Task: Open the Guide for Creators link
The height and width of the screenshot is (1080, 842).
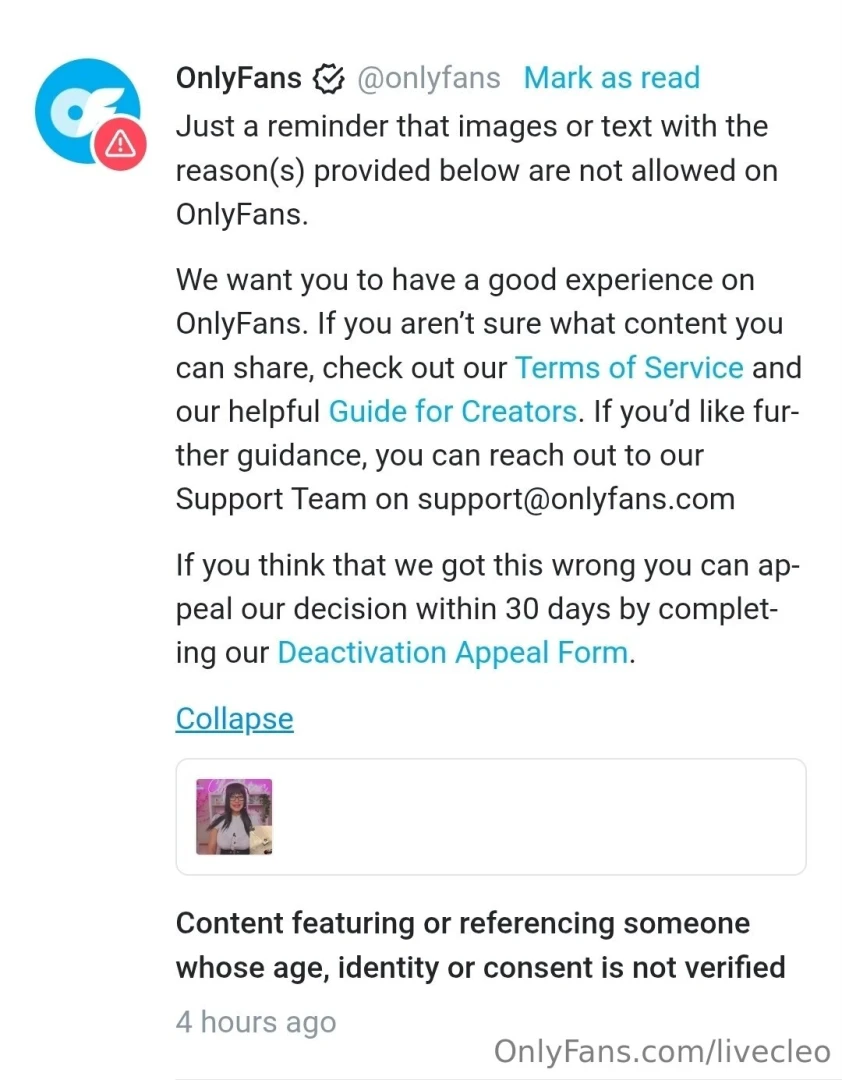Action: (x=452, y=411)
